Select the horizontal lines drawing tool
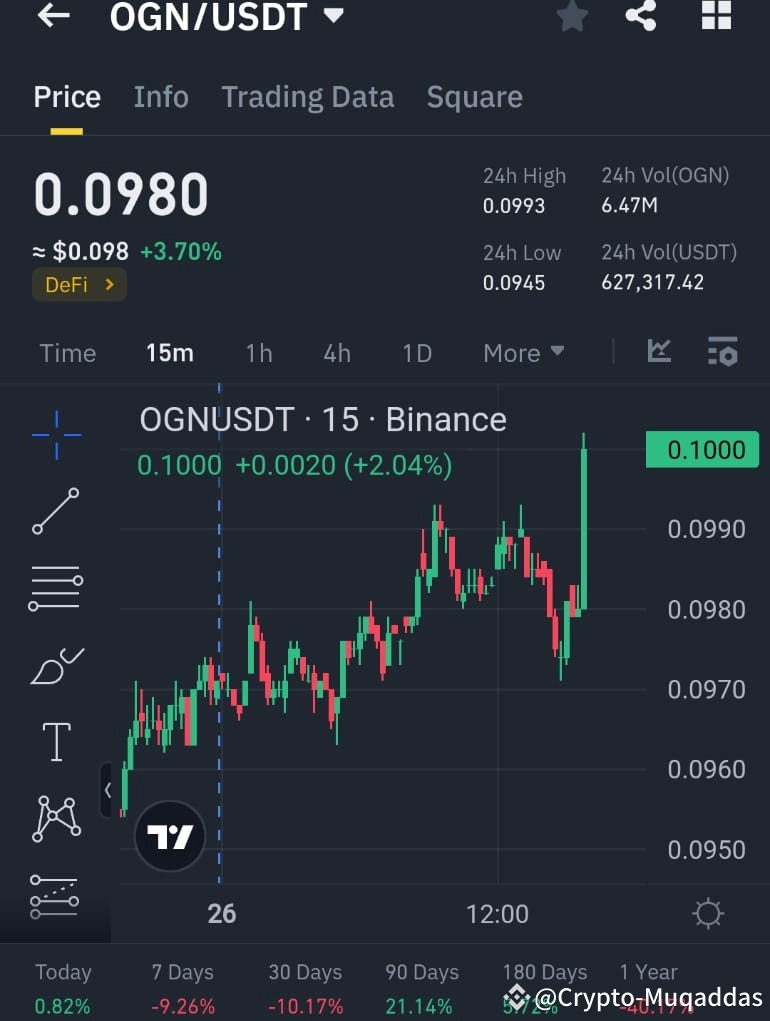The image size is (770, 1021). [55, 587]
